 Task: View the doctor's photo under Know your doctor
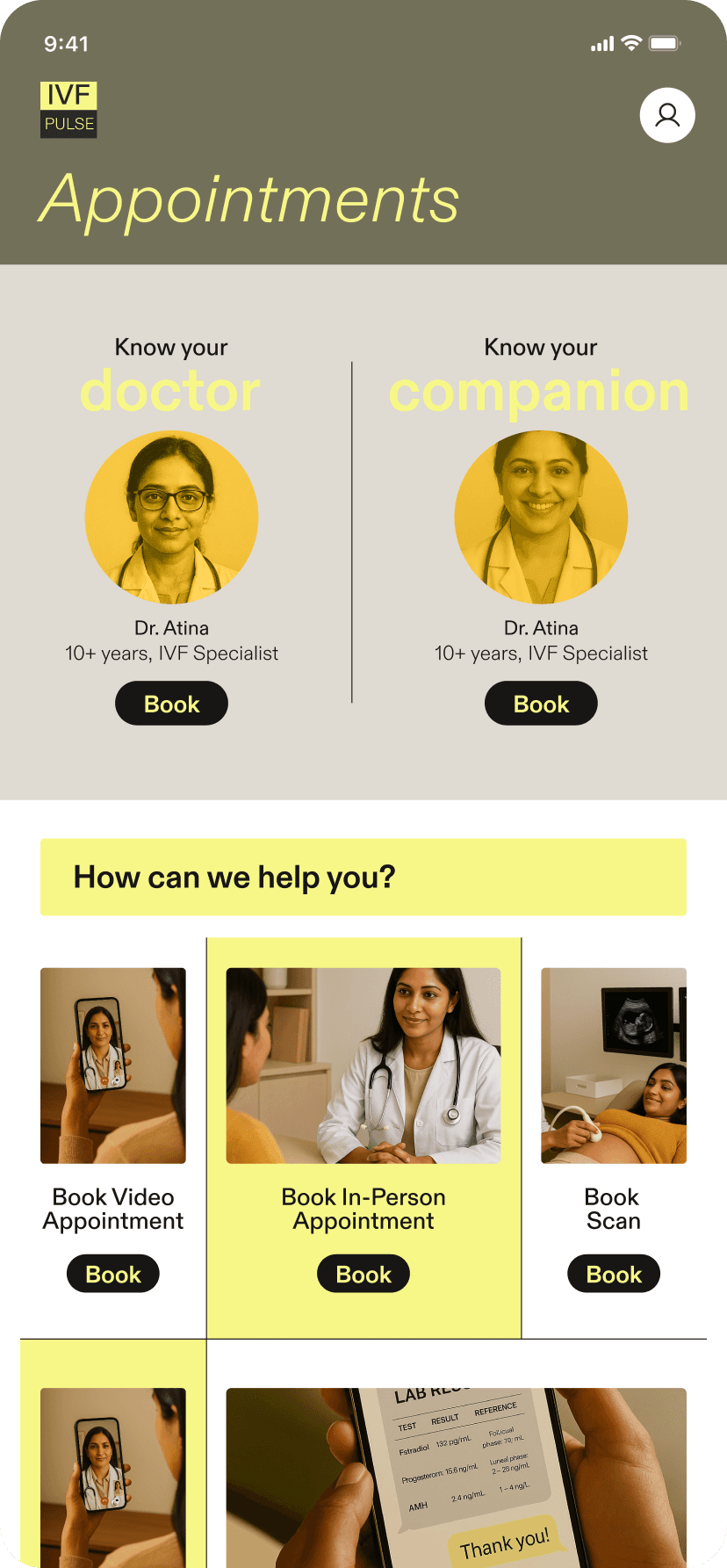171,517
